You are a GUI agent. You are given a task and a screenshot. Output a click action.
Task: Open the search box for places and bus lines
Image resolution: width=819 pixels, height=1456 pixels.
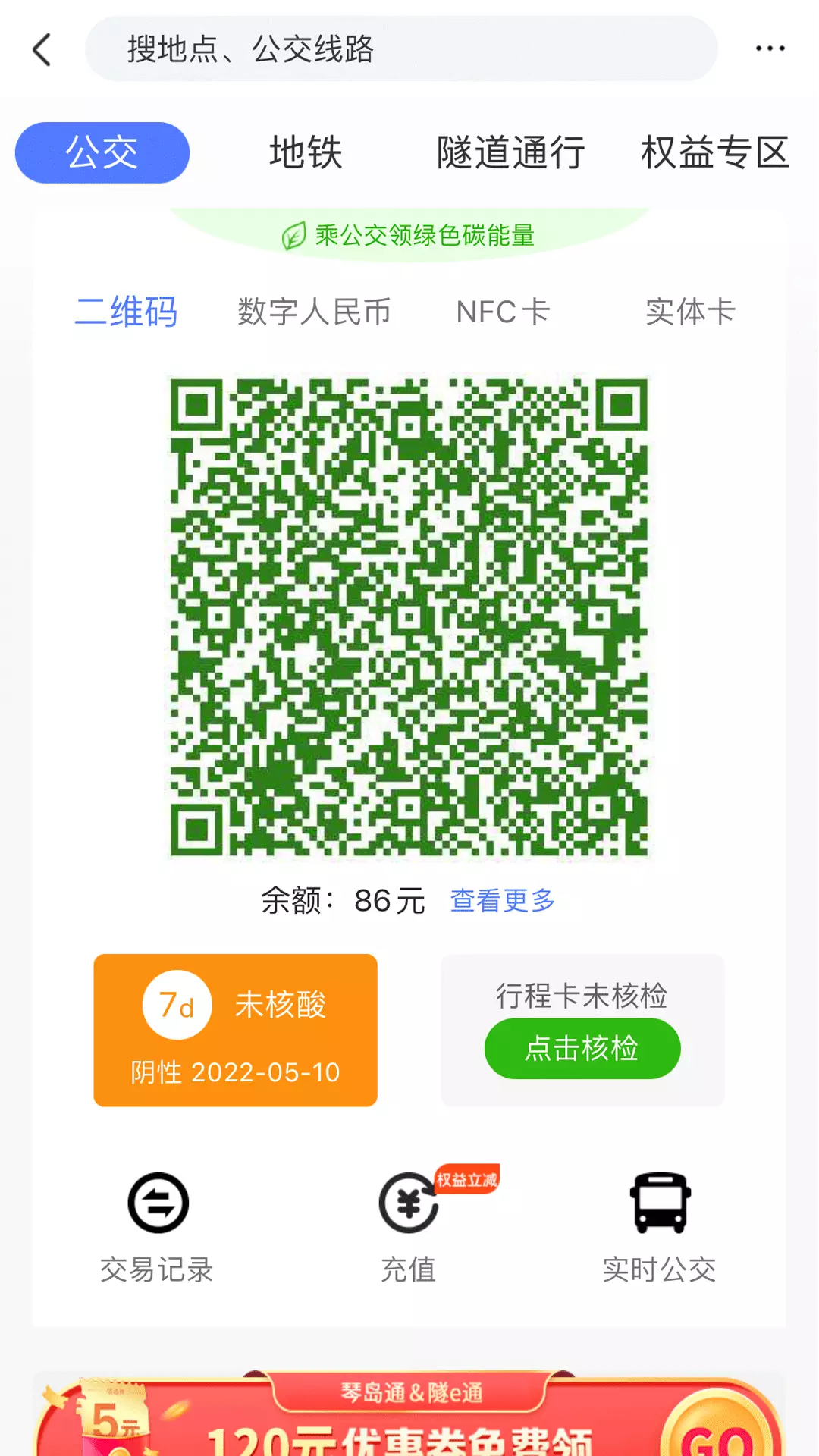[x=401, y=49]
